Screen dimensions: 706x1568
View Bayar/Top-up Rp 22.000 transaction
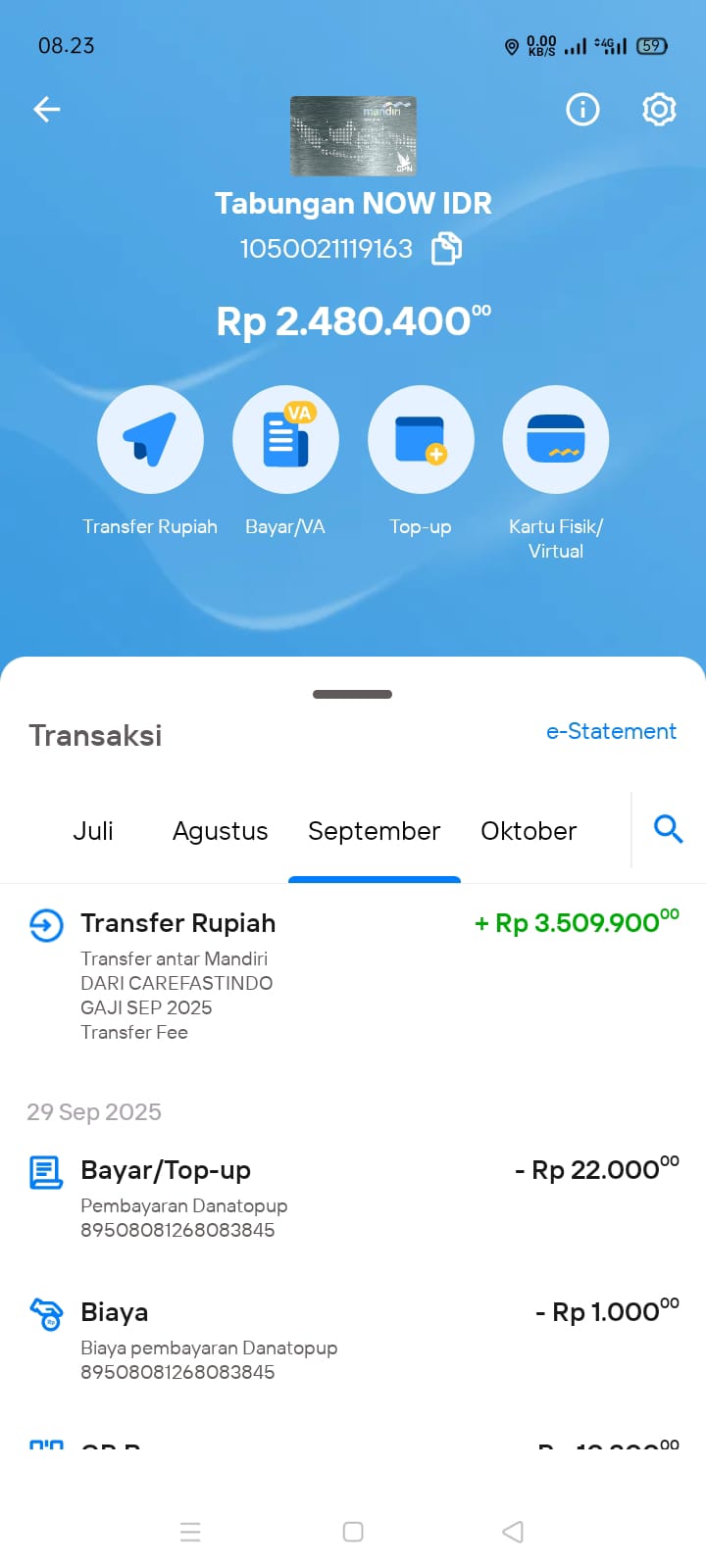[353, 1198]
